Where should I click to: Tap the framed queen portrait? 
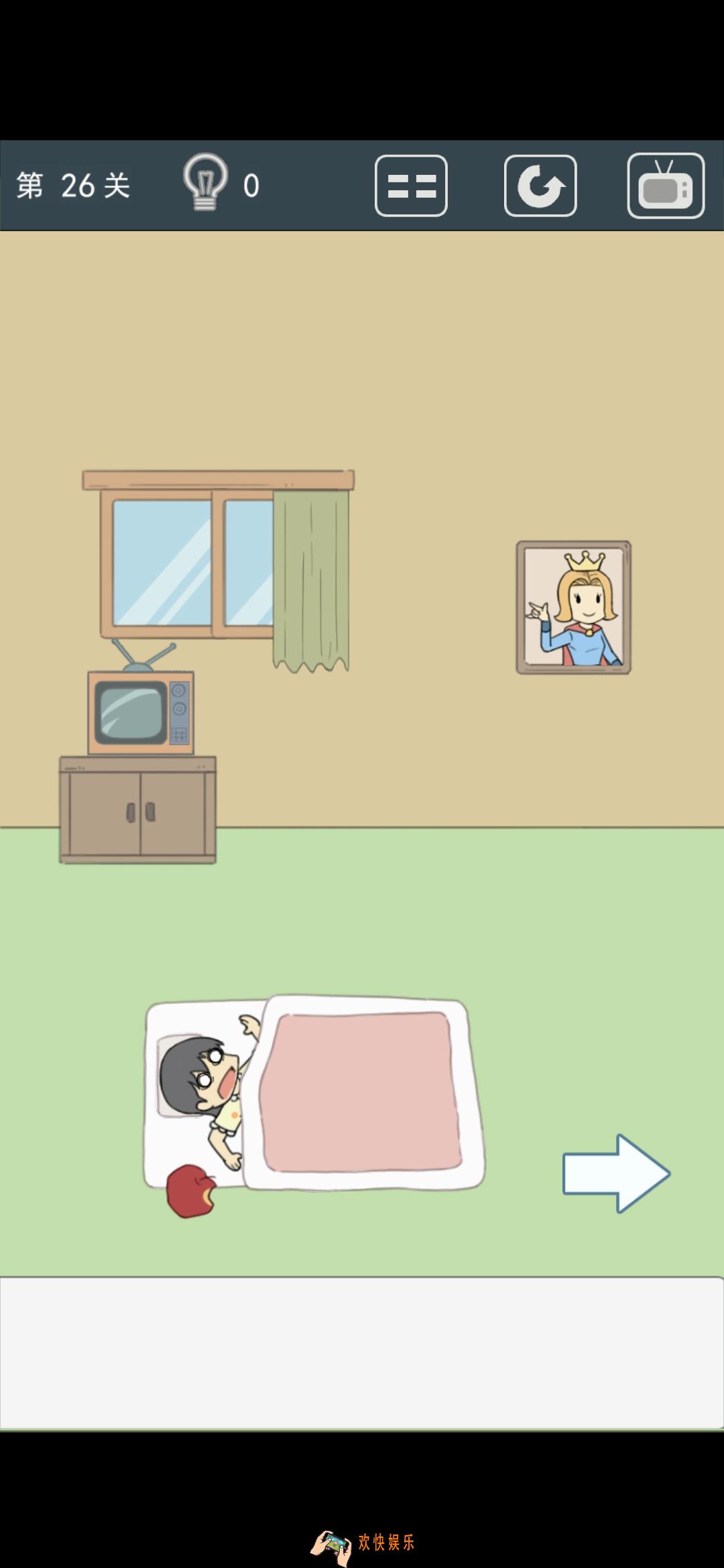coord(574,607)
